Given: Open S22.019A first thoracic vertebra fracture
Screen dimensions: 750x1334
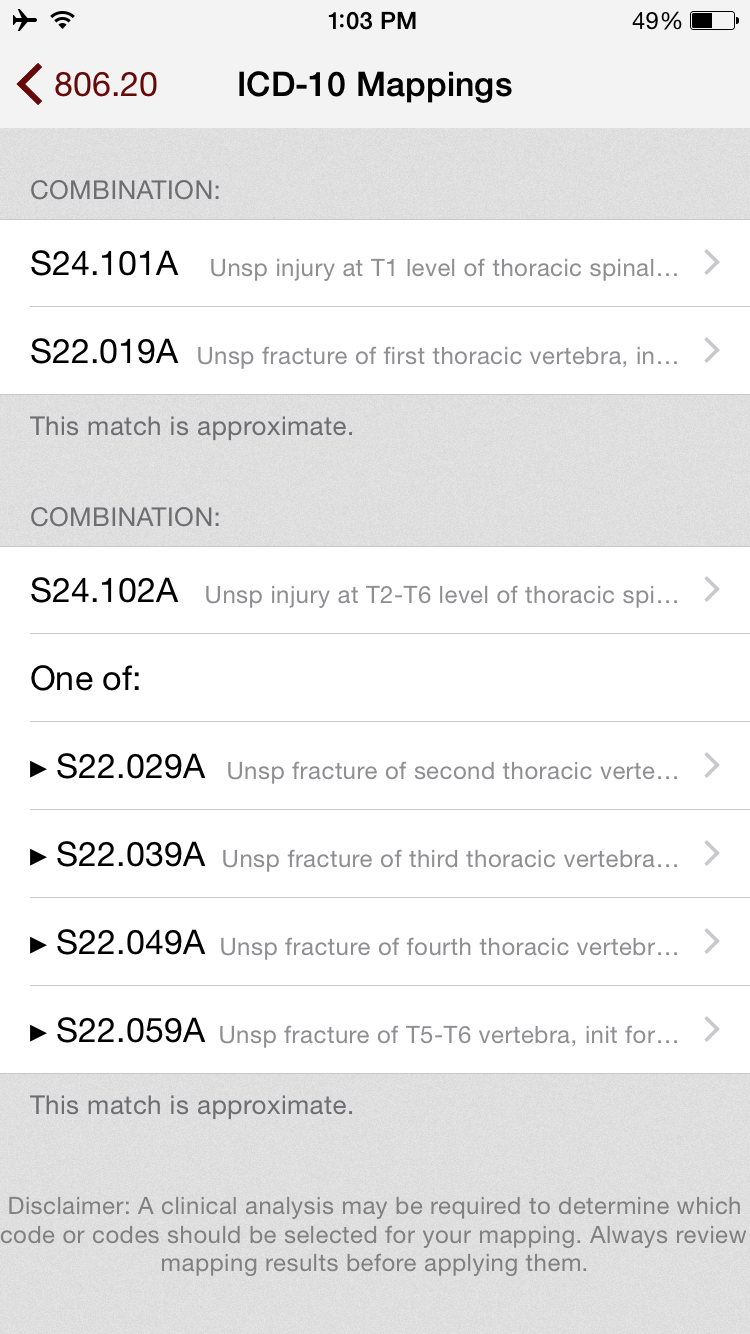Looking at the screenshot, I should [x=374, y=351].
